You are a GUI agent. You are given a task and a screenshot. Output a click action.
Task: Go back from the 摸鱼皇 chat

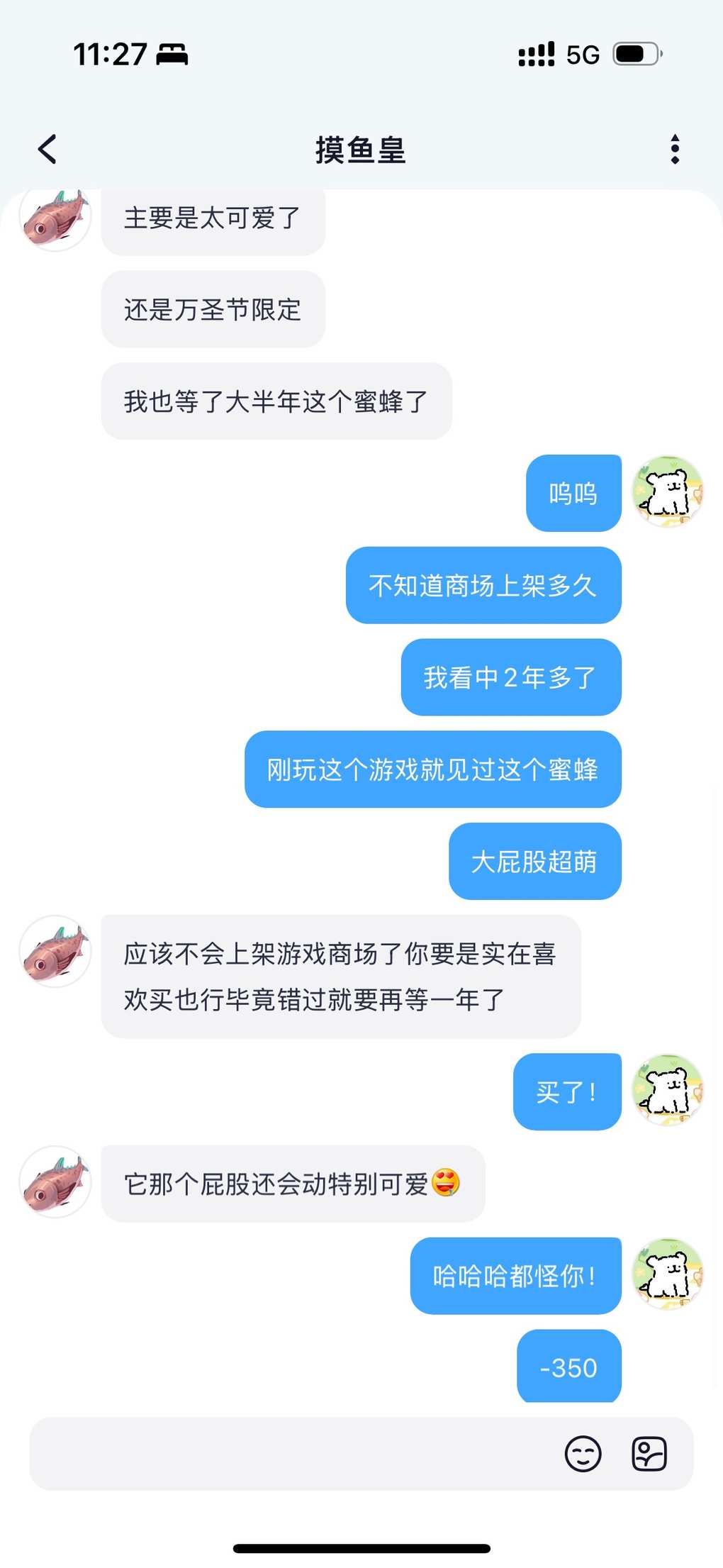coord(47,149)
